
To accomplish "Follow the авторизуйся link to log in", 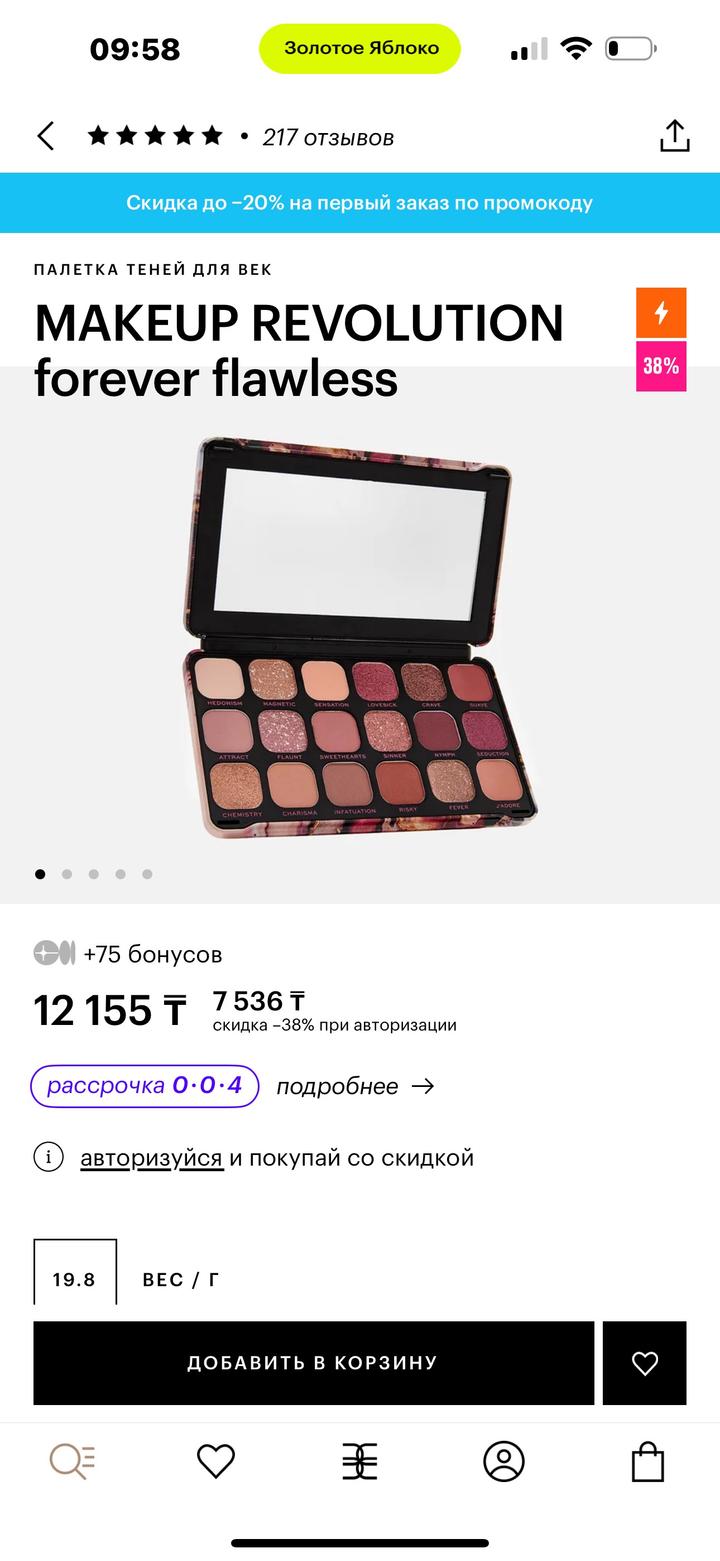I will tap(151, 1158).
